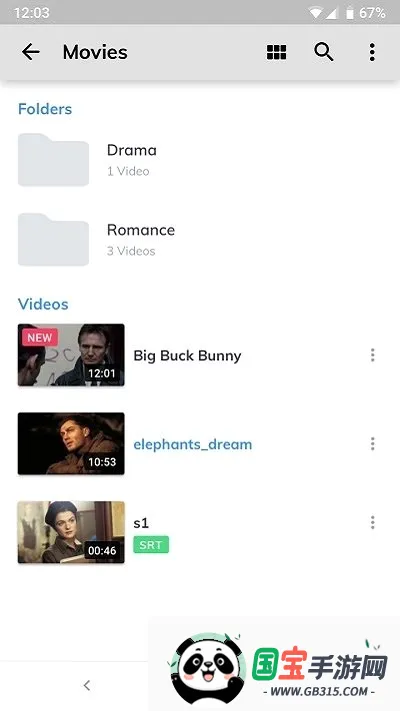Viewport: 400px width, 711px height.
Task: Open more options for Big Buck Bunny
Action: pyautogui.click(x=372, y=355)
